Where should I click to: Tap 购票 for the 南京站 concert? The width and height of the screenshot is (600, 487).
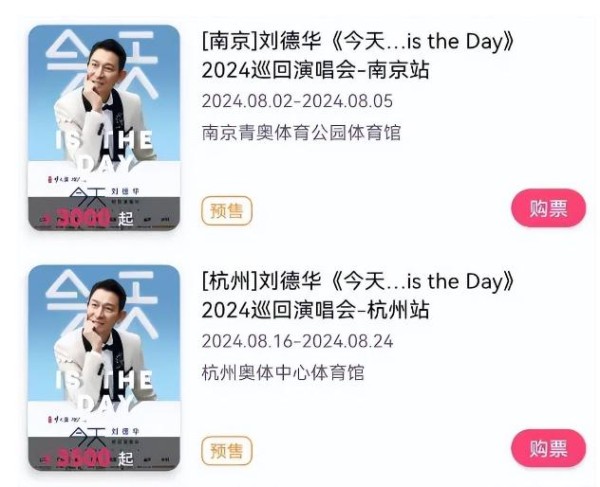click(x=548, y=208)
